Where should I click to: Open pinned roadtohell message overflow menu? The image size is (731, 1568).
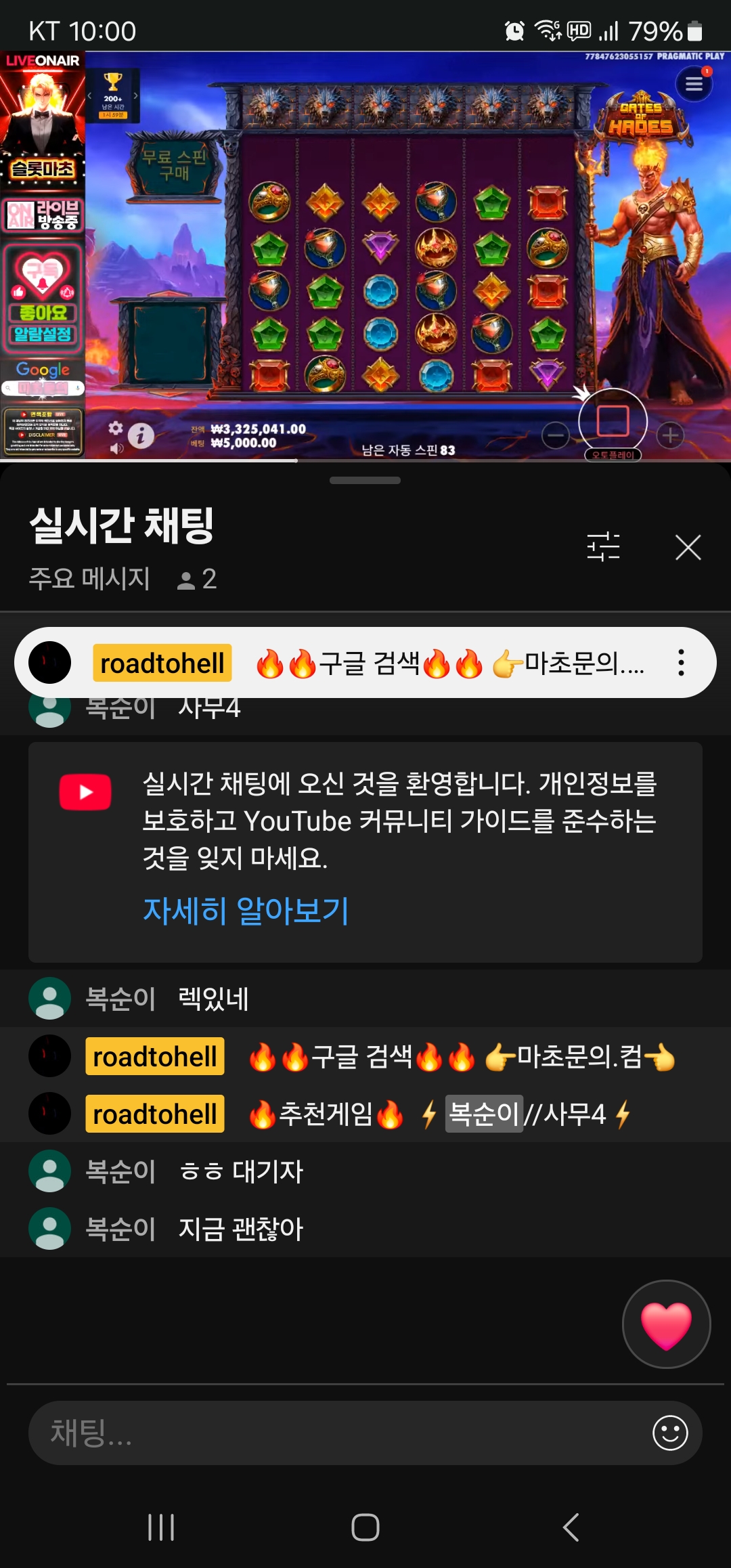pyautogui.click(x=681, y=663)
